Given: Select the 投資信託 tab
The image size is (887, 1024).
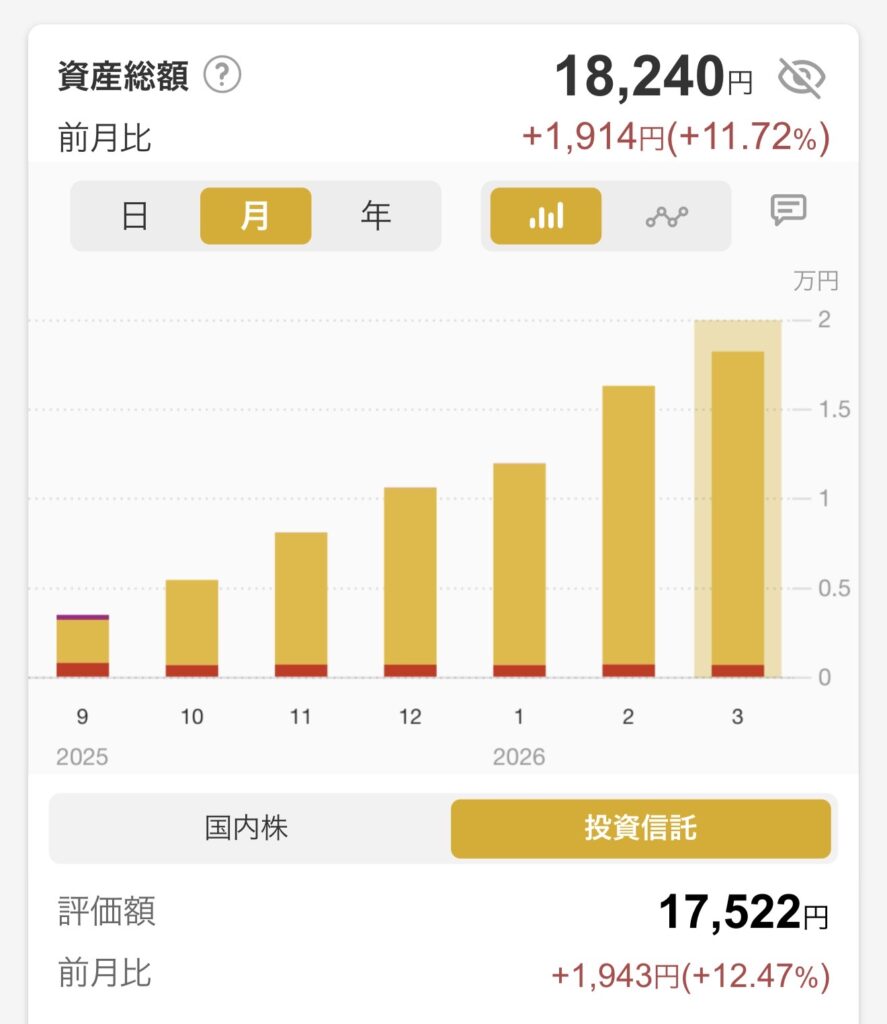Looking at the screenshot, I should 640,828.
